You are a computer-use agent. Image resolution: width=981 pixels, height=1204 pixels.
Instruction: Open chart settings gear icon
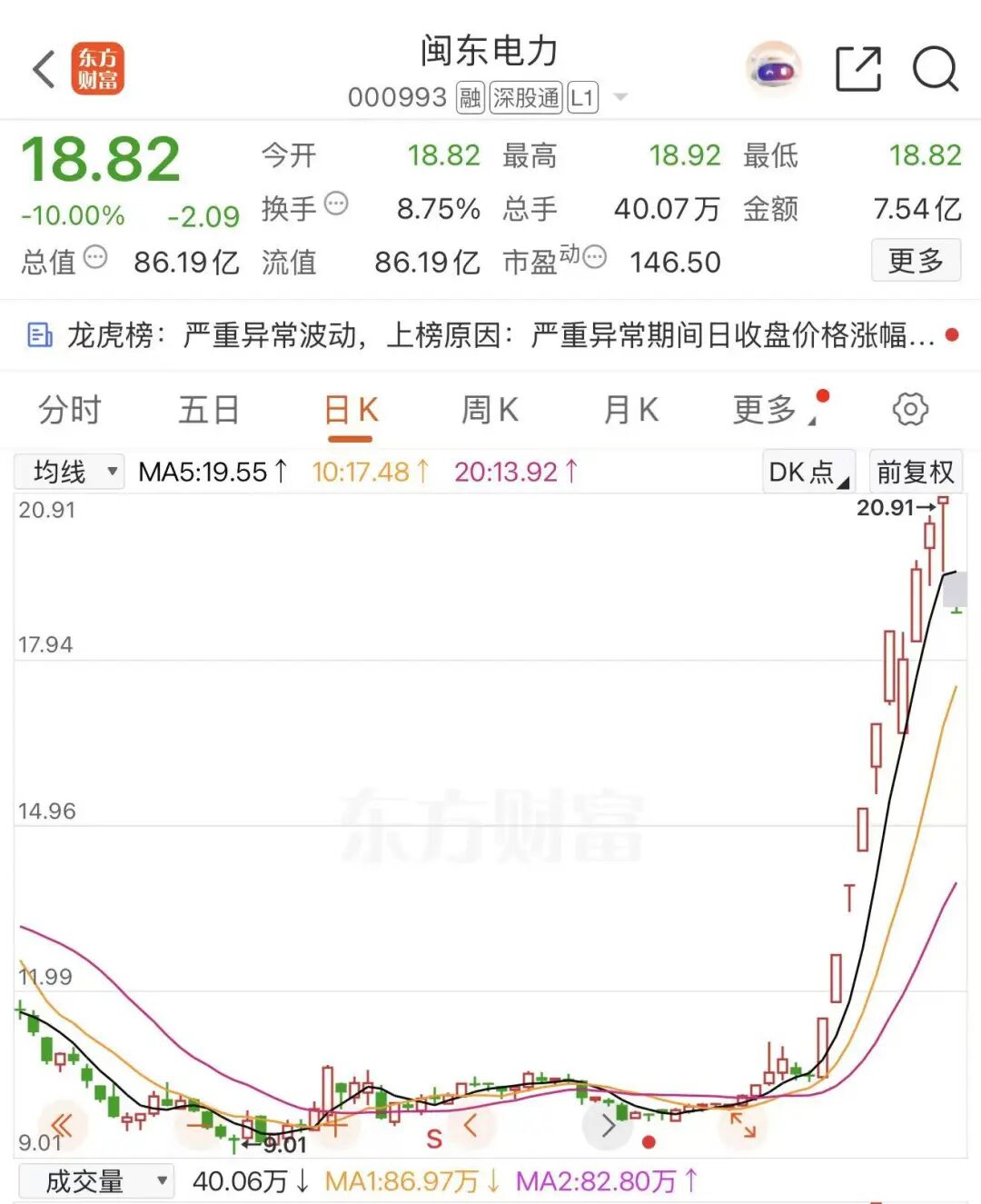click(x=910, y=409)
